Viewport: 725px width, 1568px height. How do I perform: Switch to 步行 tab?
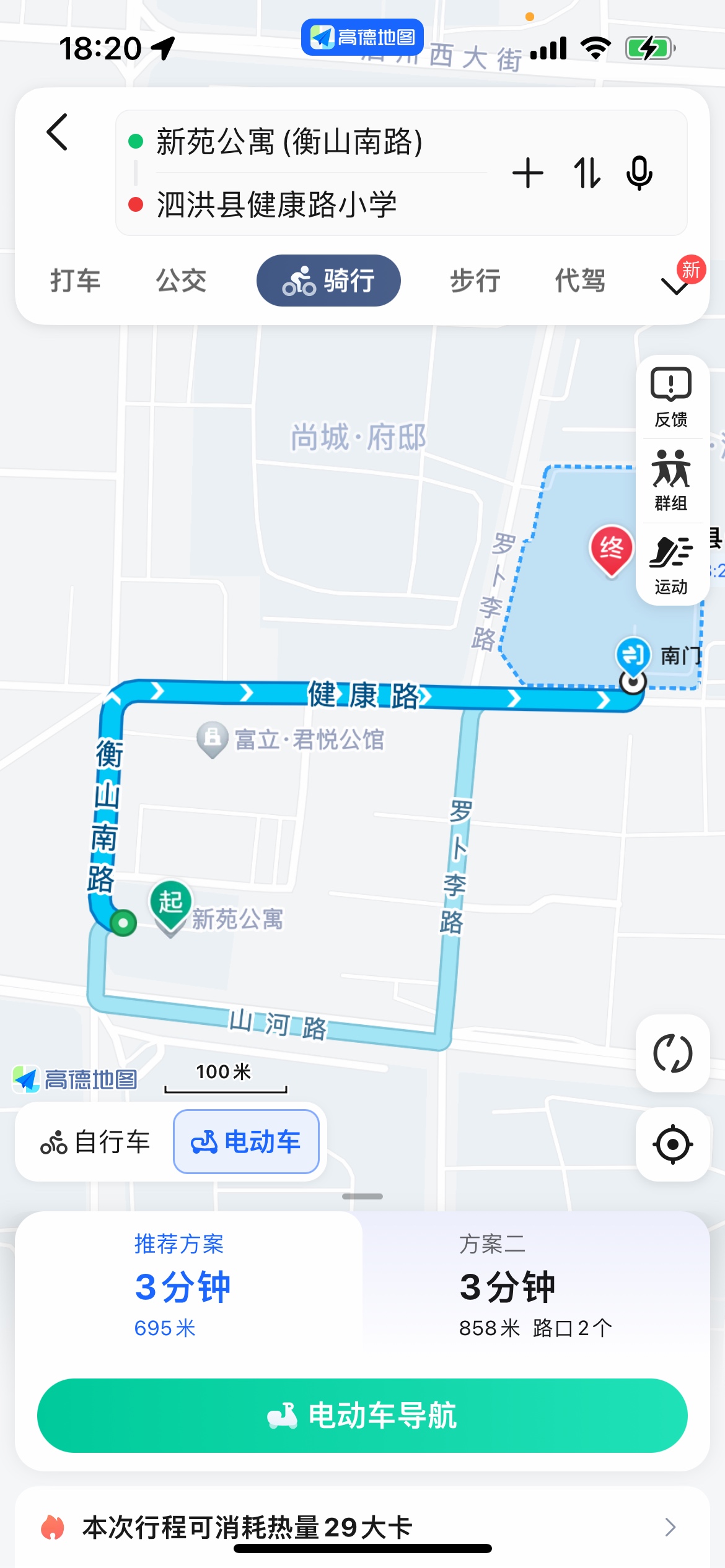click(475, 281)
